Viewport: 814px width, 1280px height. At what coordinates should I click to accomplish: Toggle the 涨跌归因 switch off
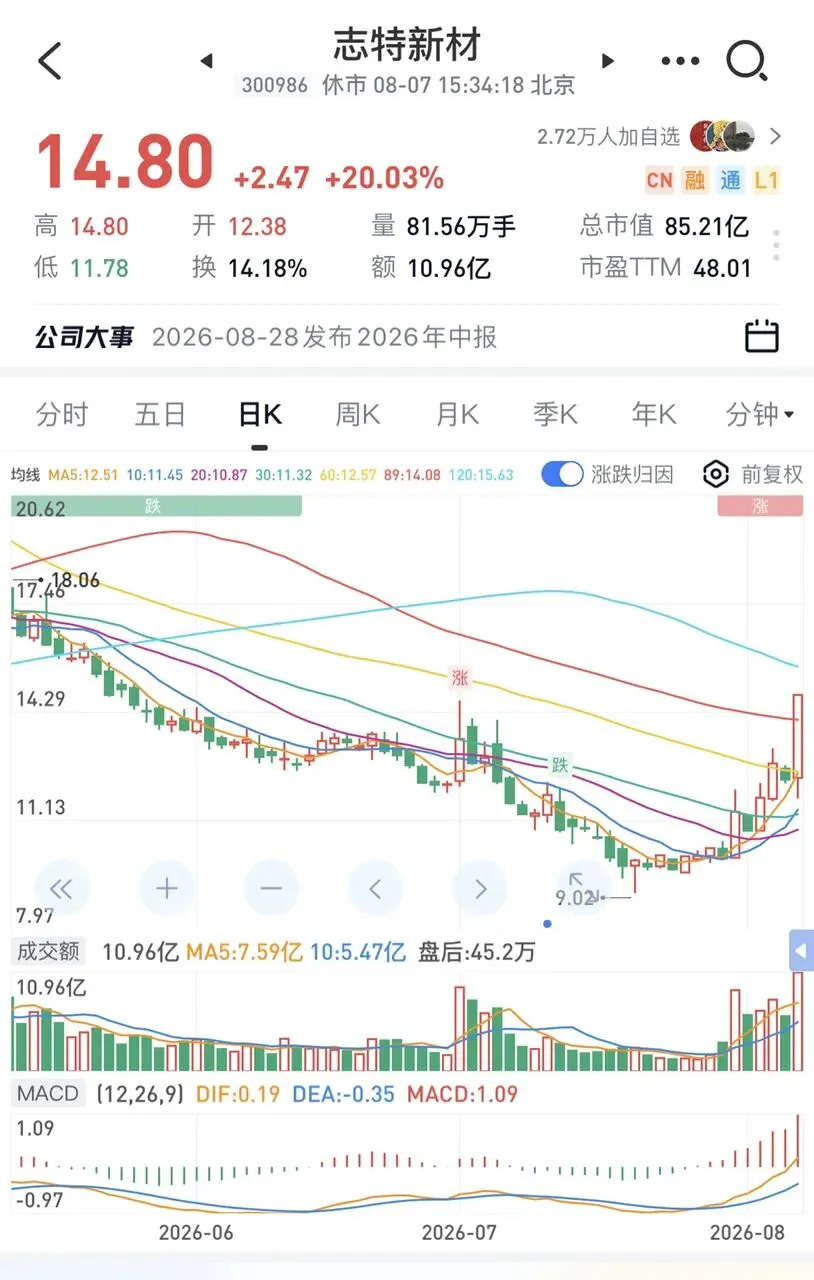562,474
